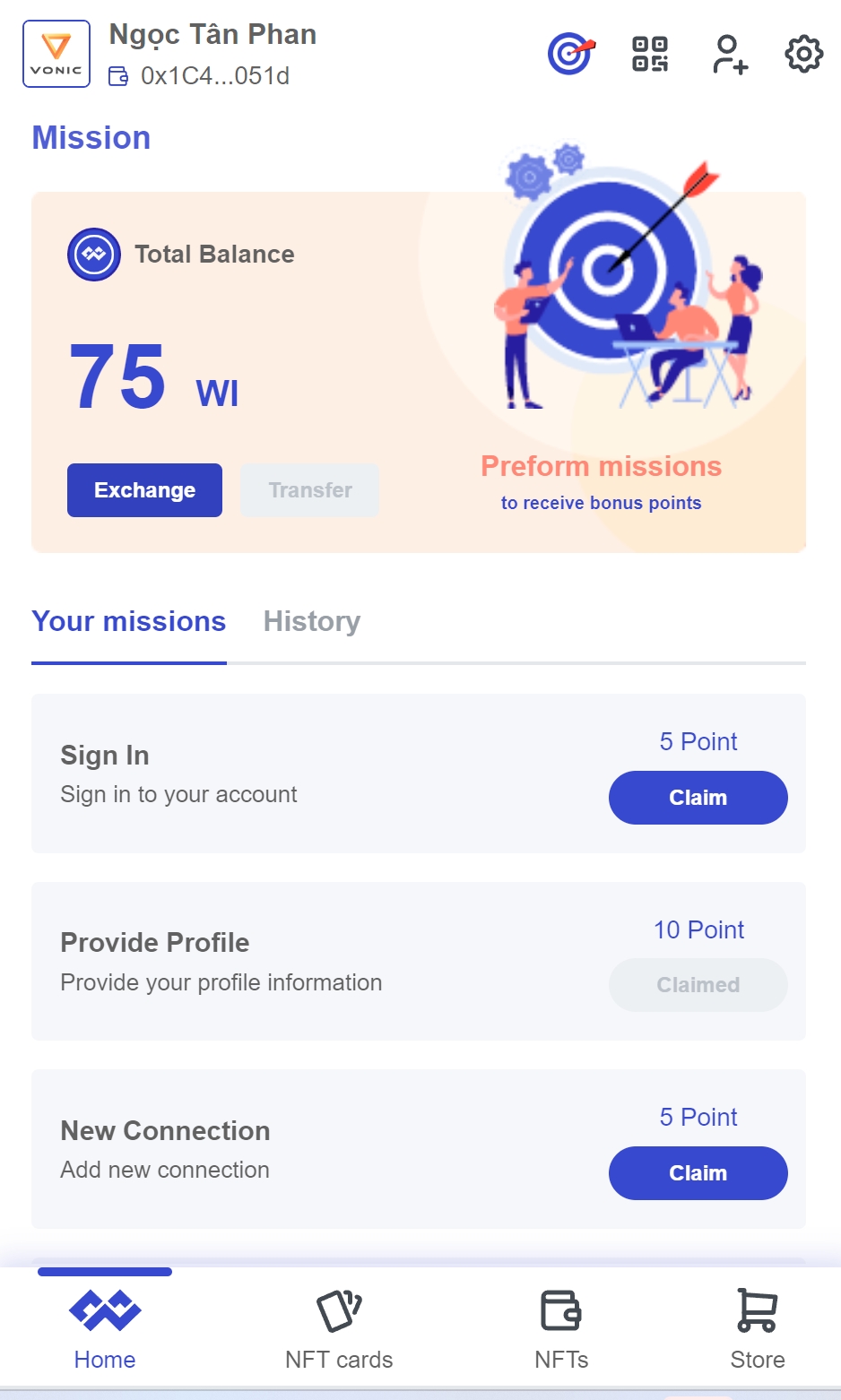Claim 5 points for Sign In
The width and height of the screenshot is (841, 1400).
pyautogui.click(x=698, y=798)
